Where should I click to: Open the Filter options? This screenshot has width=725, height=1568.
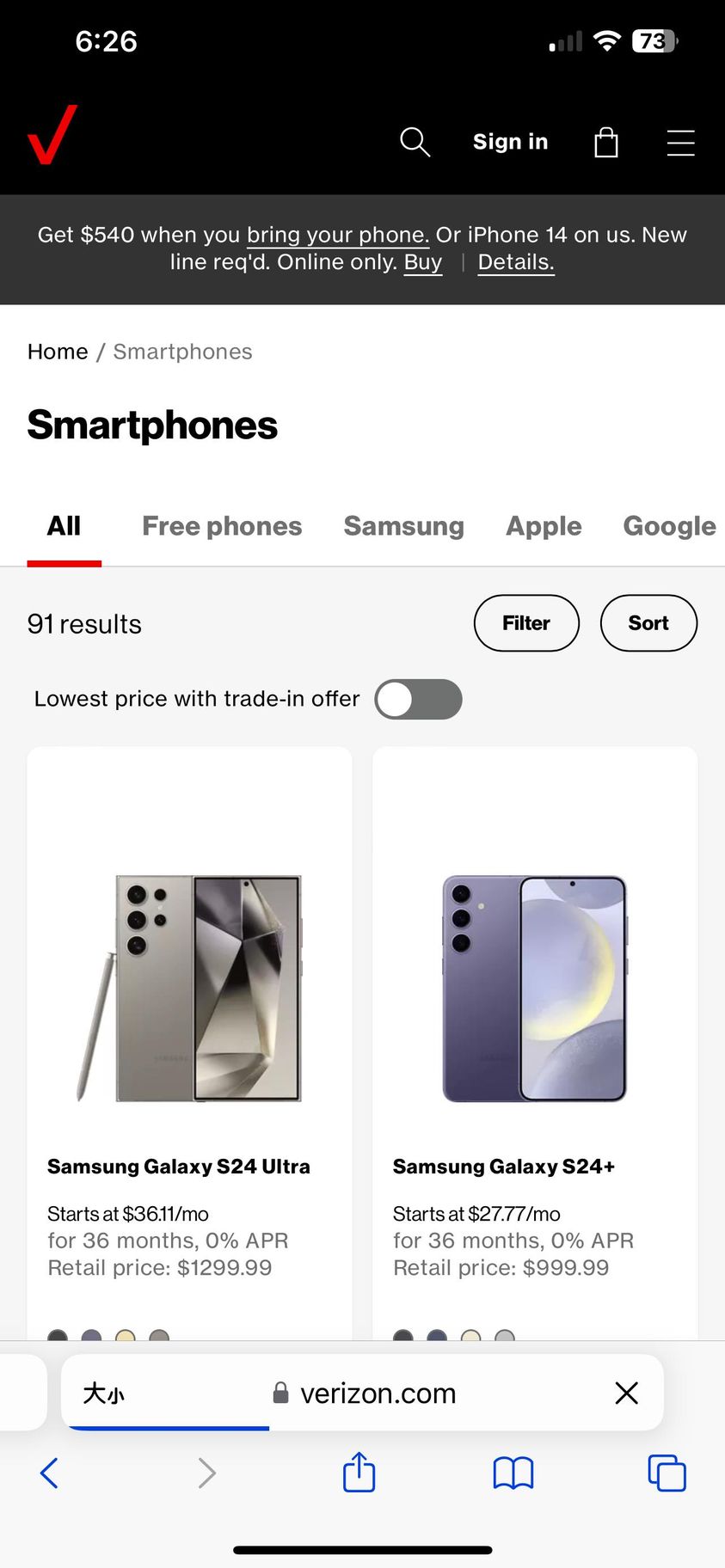(525, 623)
